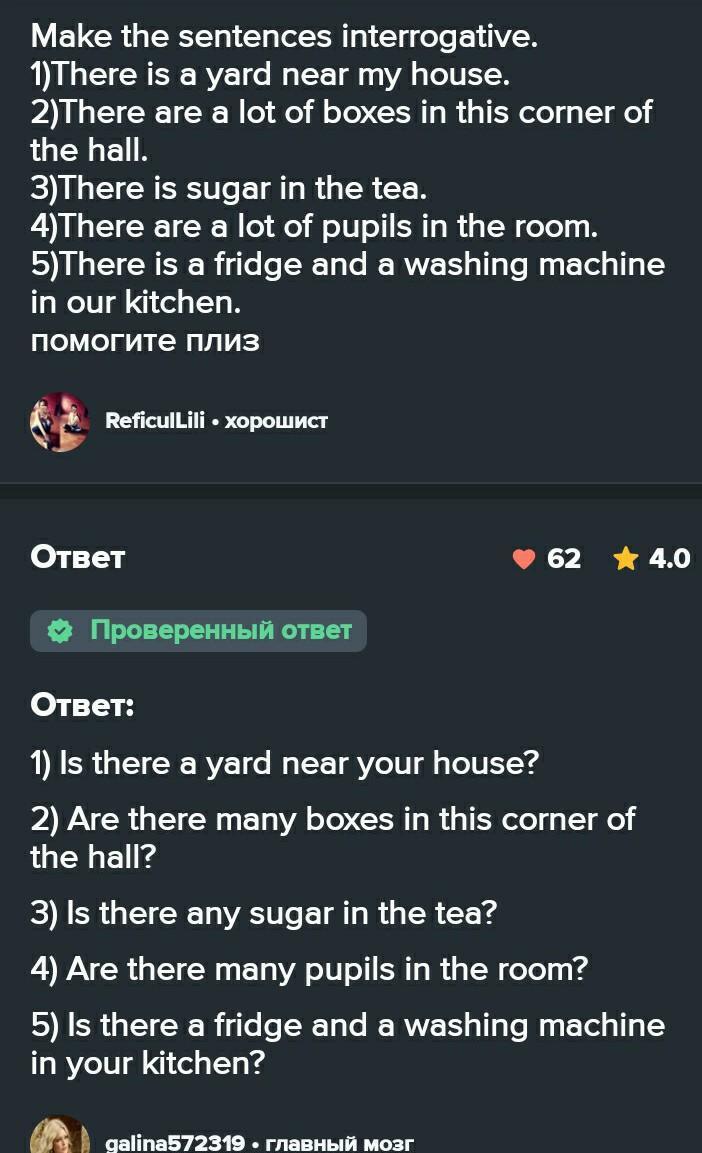Rate the answer with the star icon
702x1153 pixels.
(626, 559)
